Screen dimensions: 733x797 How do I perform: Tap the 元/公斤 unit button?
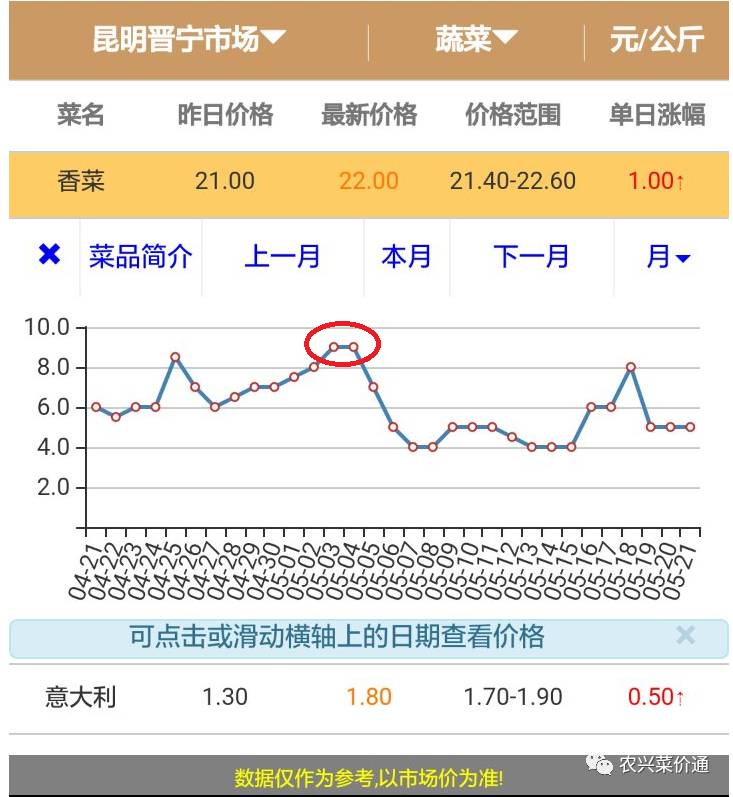point(657,40)
